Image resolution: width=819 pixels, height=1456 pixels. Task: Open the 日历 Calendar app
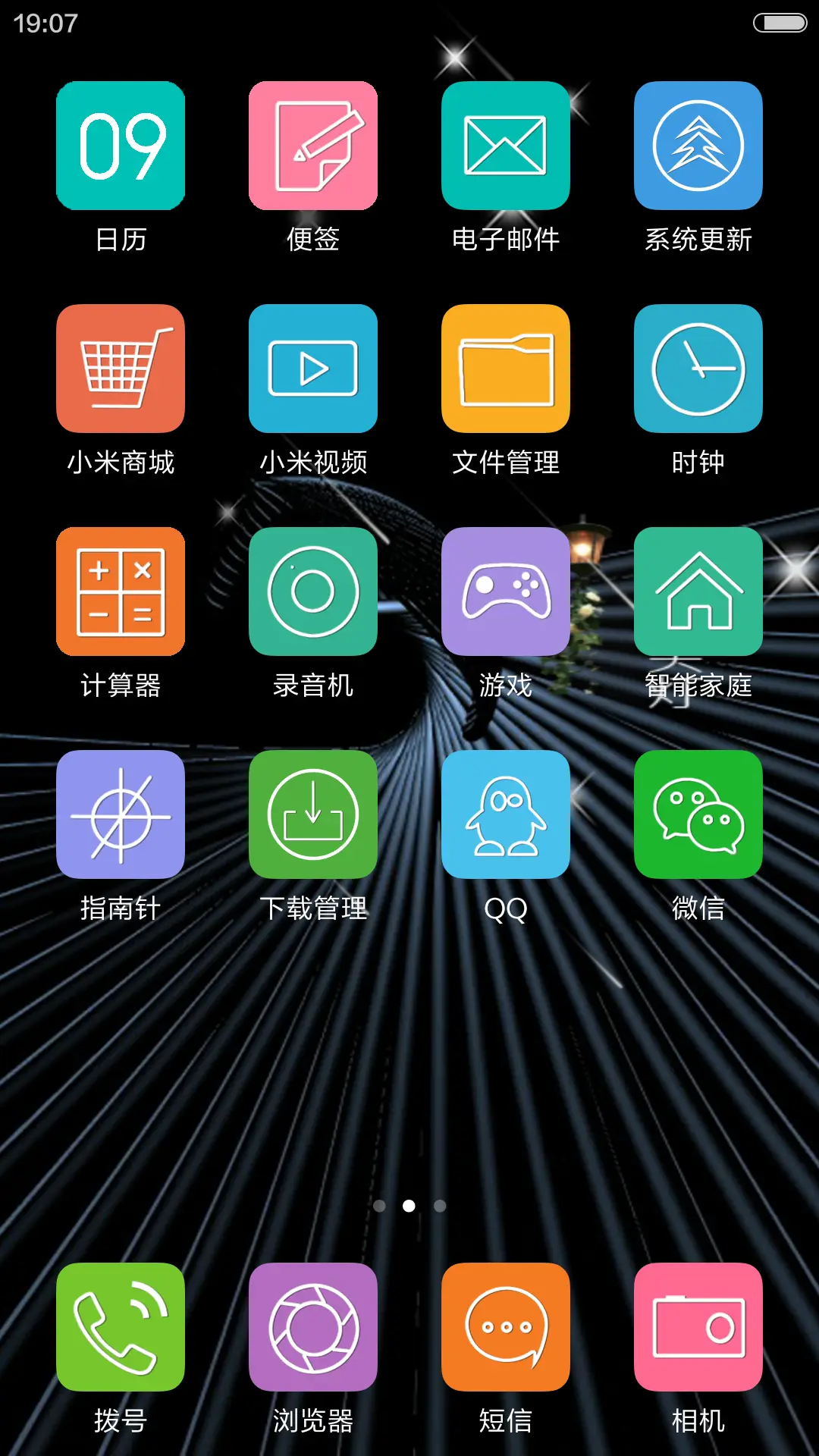click(120, 145)
